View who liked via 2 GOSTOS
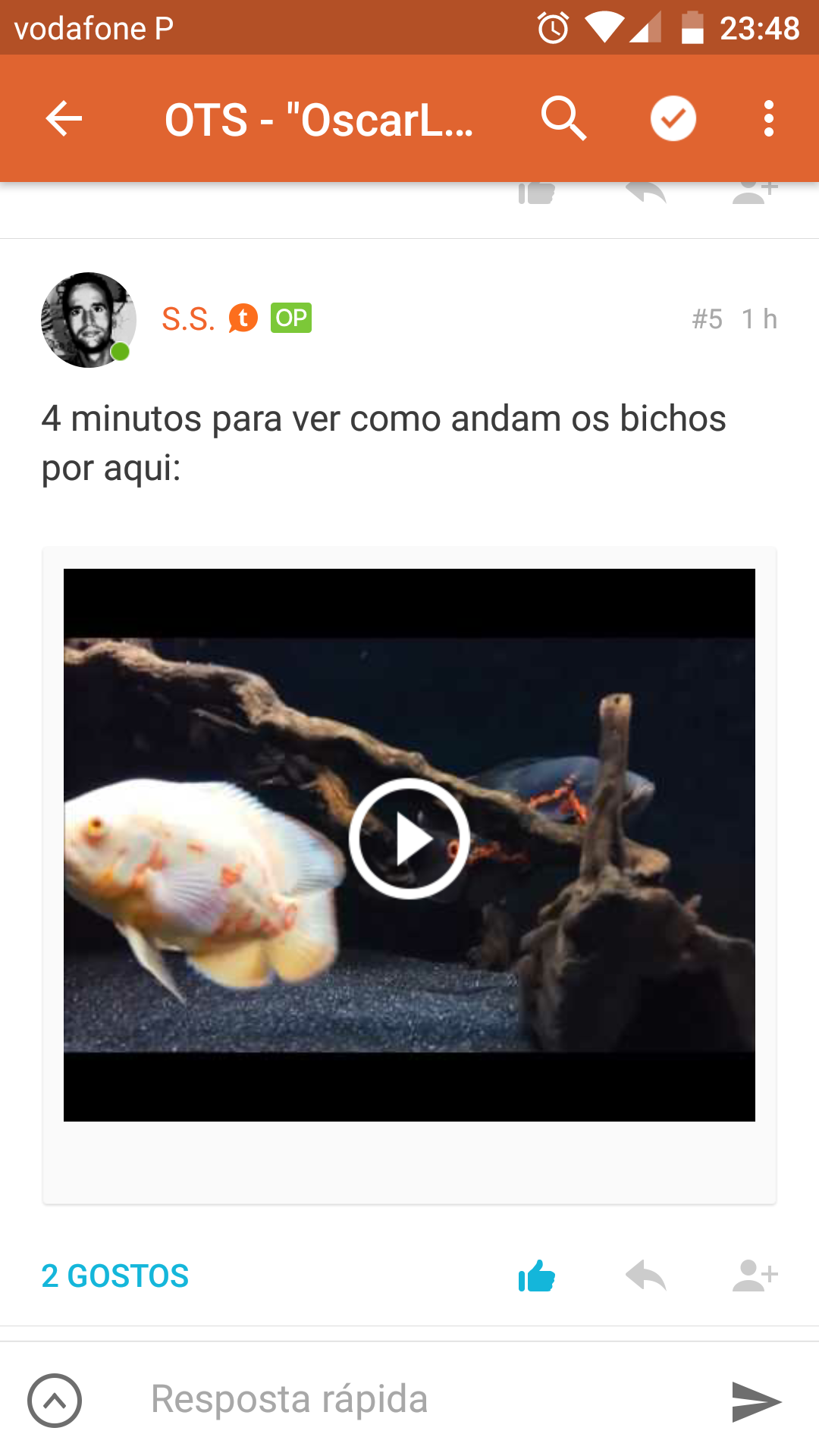 (115, 1276)
